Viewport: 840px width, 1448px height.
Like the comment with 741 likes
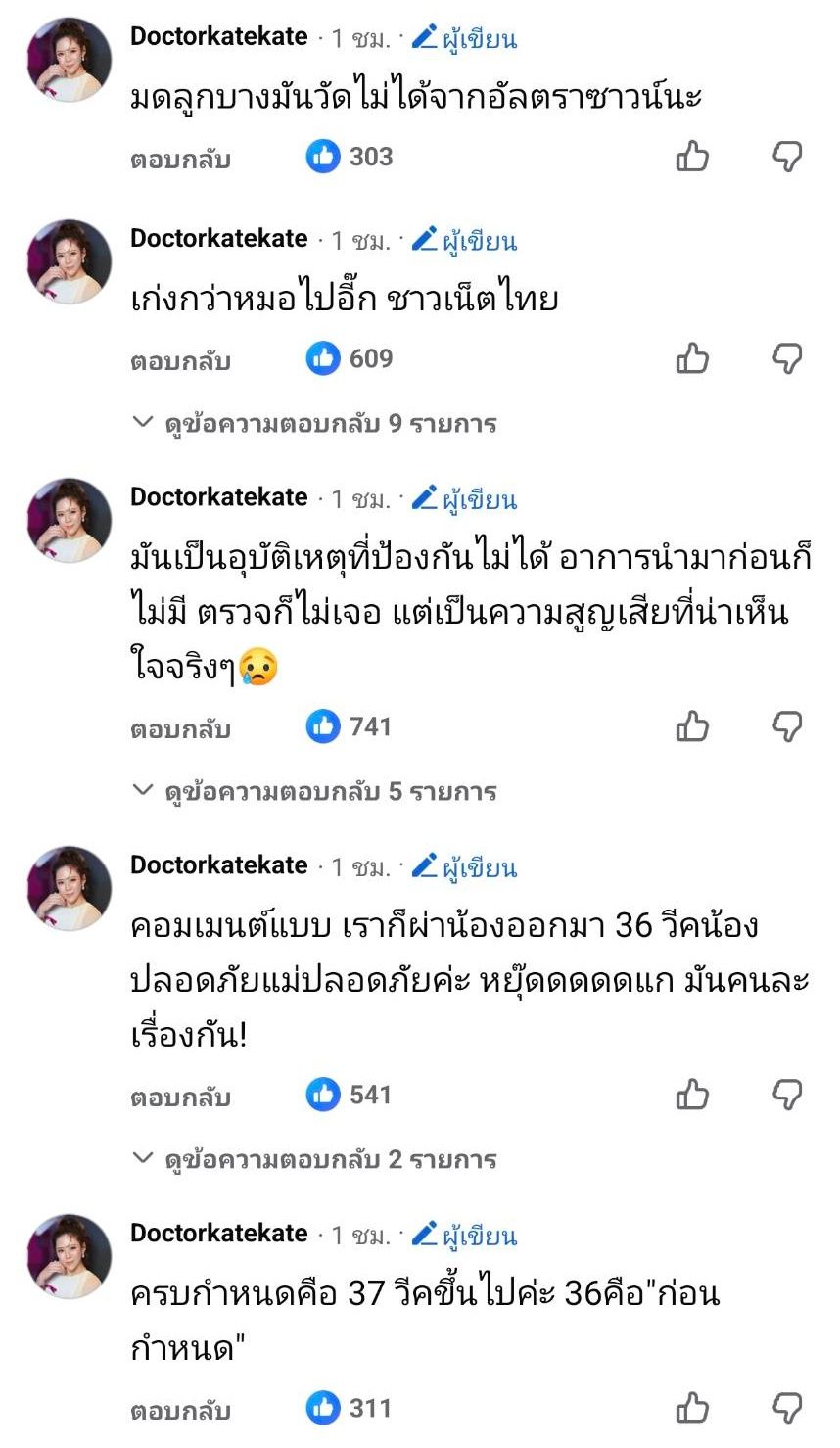tap(692, 726)
